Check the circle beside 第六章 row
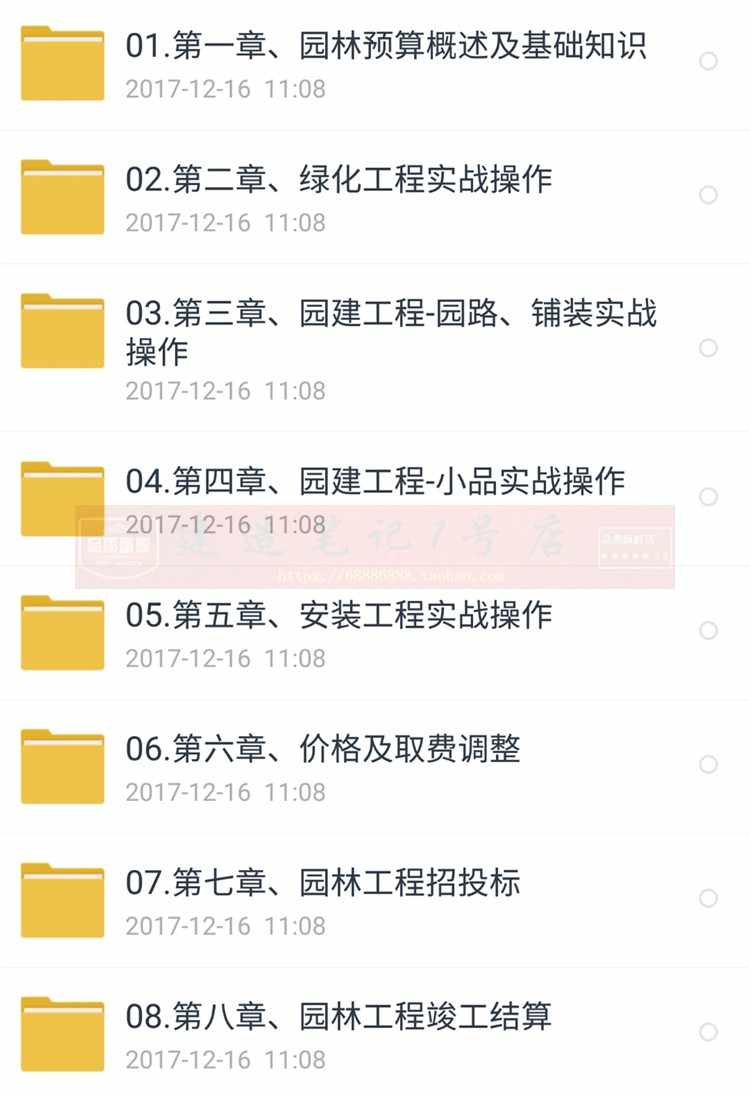The width and height of the screenshot is (750, 1094). (707, 762)
